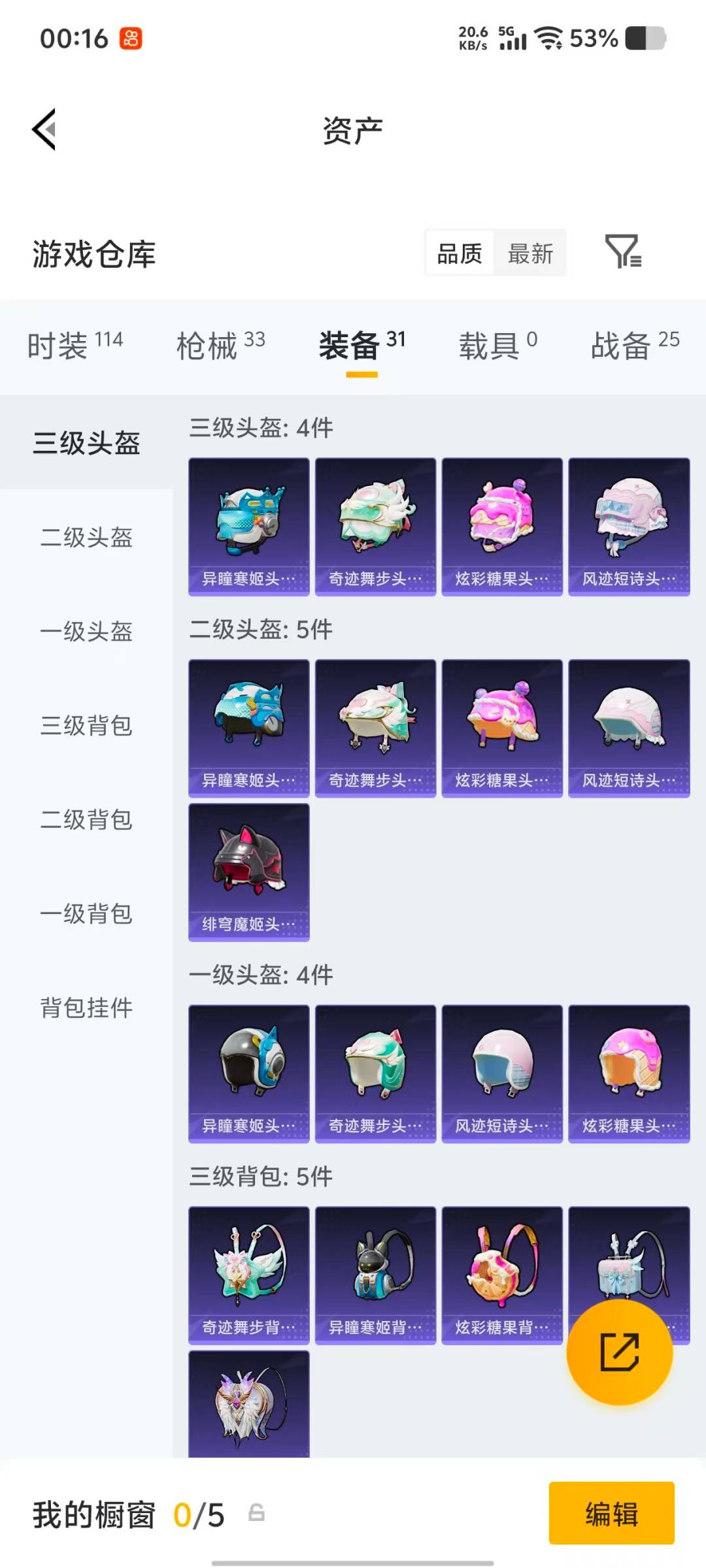Open the Kuaishou icon in the status bar
This screenshot has width=706, height=1568.
coord(129,39)
